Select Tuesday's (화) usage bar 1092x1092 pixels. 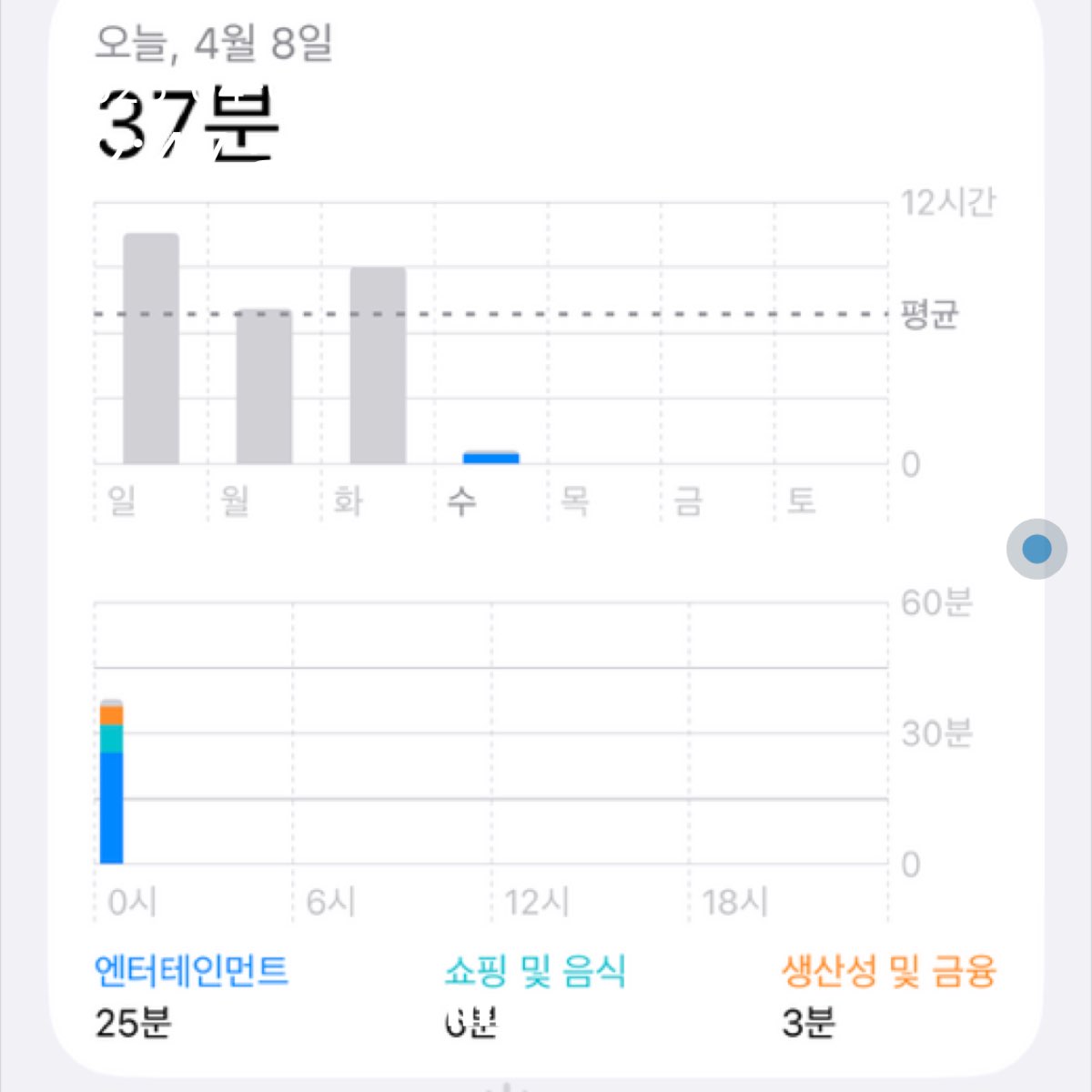coord(378,366)
